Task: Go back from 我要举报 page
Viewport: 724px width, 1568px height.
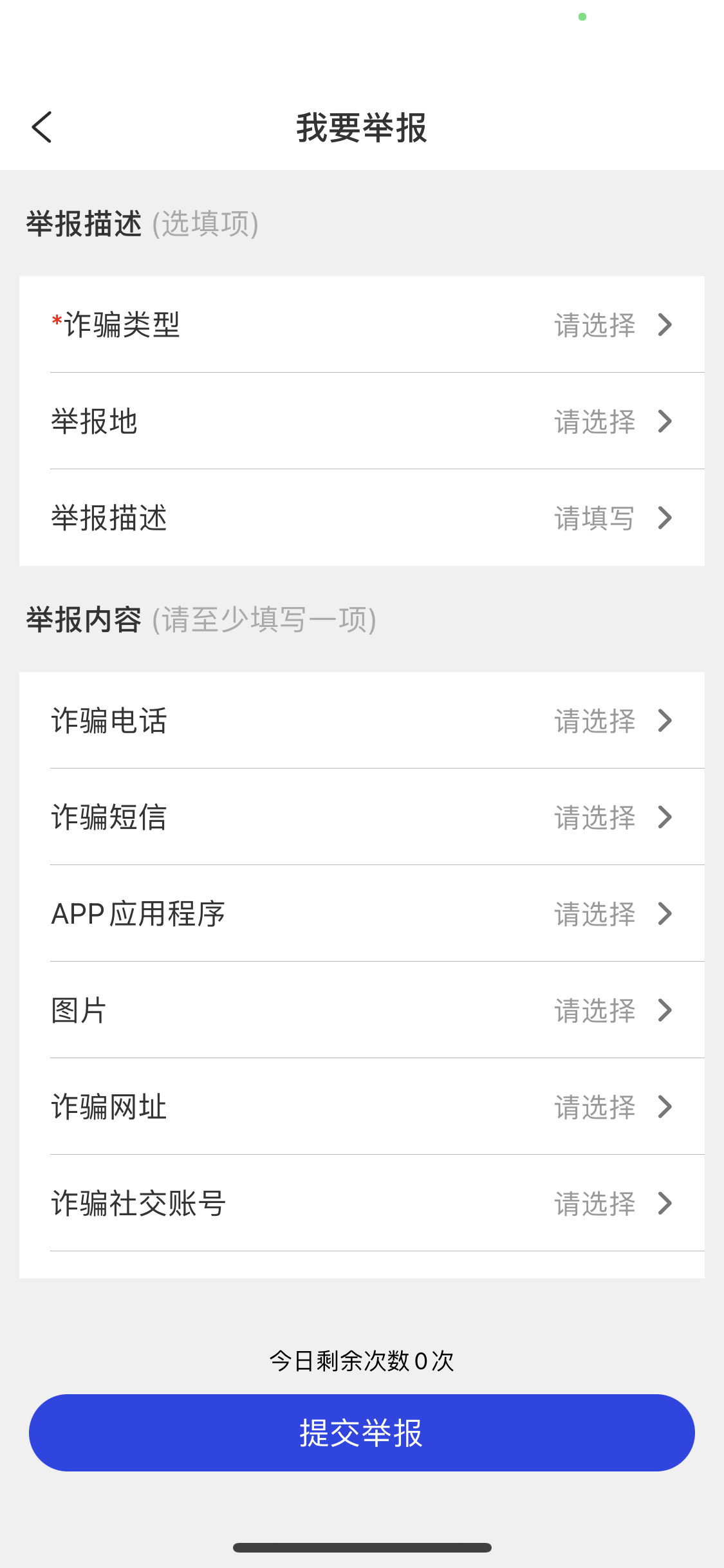Action: [x=42, y=127]
